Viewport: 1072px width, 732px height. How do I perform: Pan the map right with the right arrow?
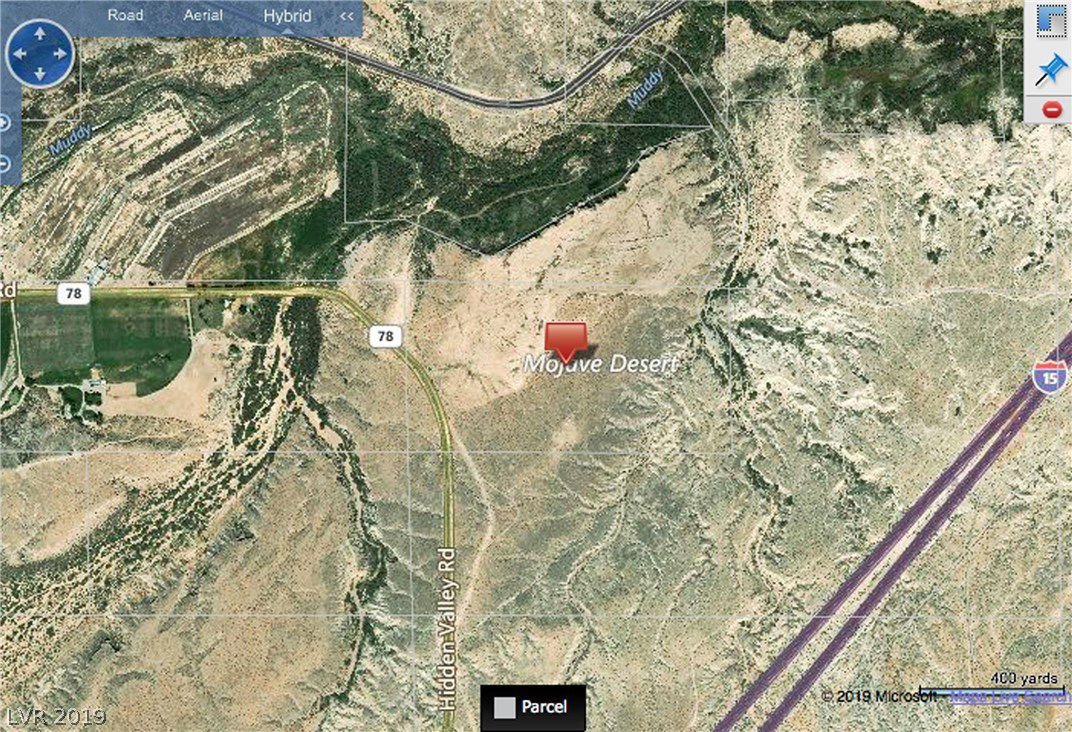click(58, 53)
